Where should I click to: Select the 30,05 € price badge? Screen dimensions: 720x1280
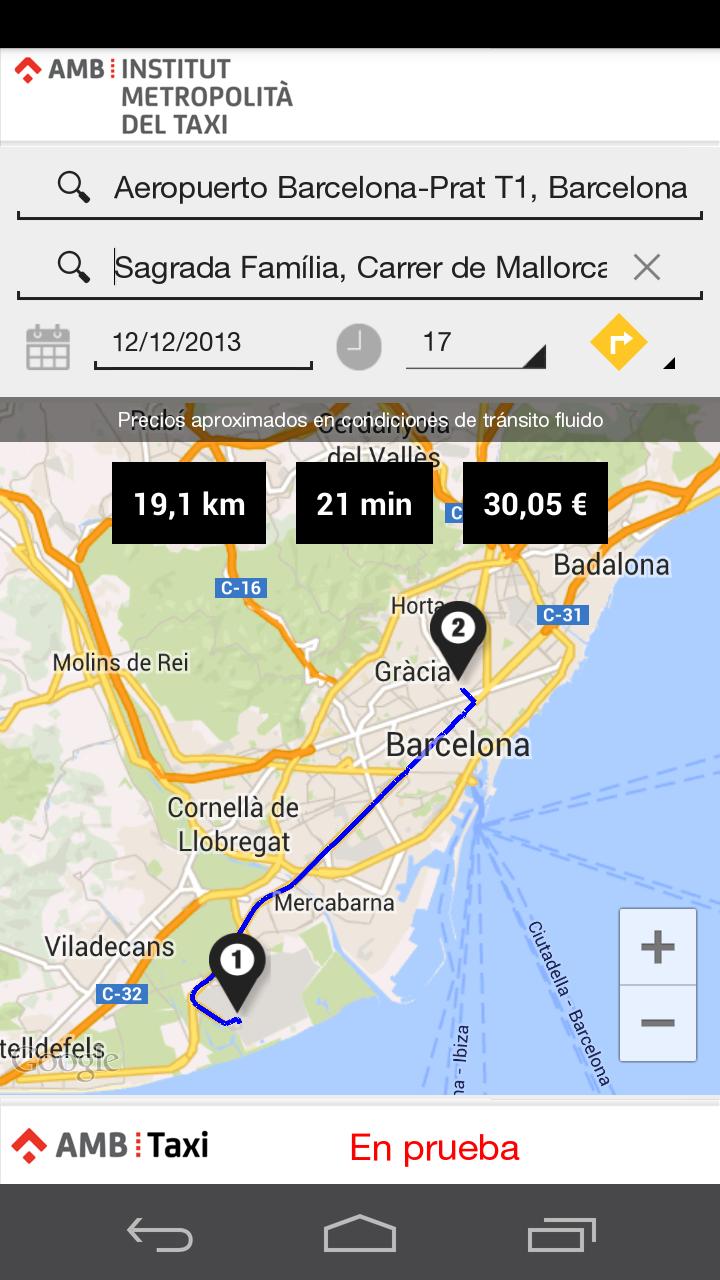click(535, 503)
